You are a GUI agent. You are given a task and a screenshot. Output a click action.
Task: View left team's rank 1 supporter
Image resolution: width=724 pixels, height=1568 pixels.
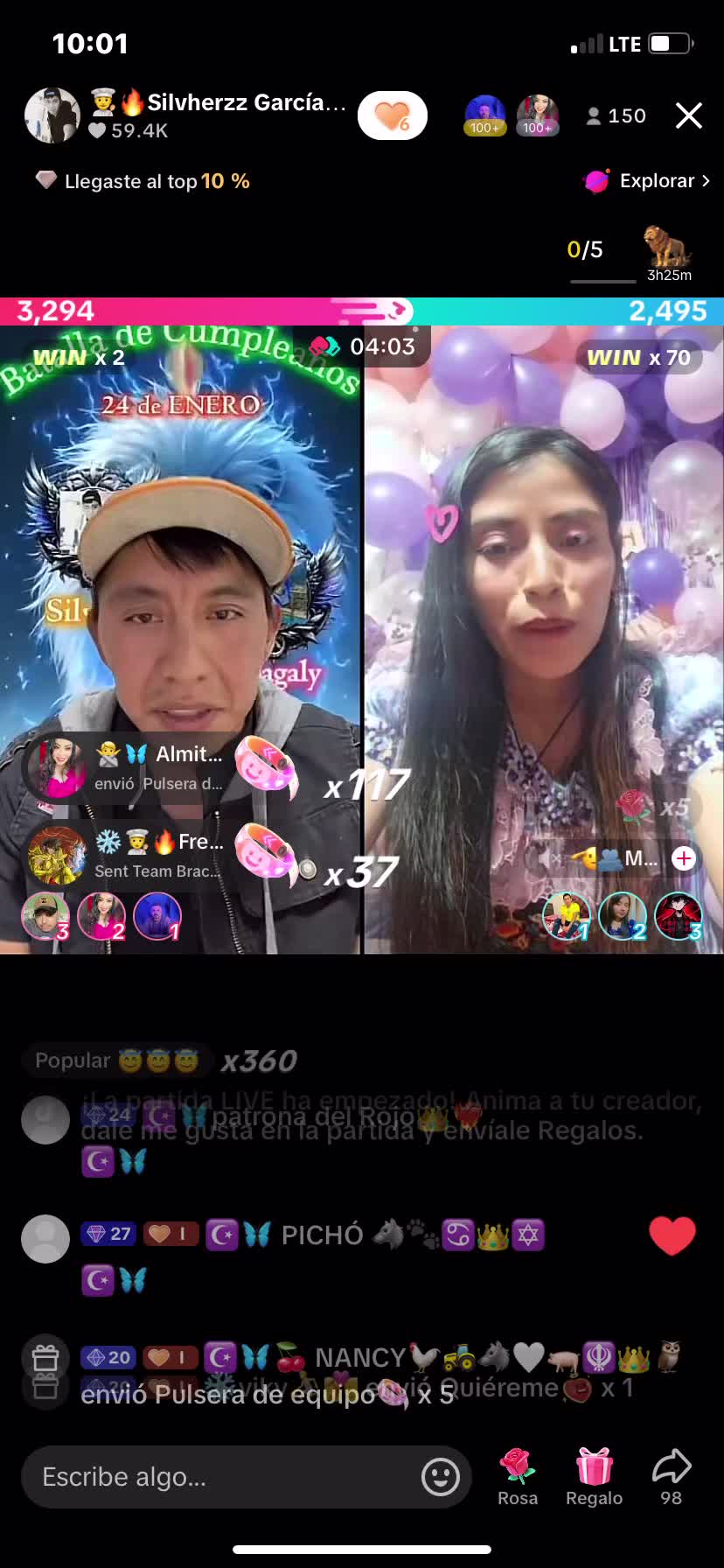pyautogui.click(x=157, y=916)
